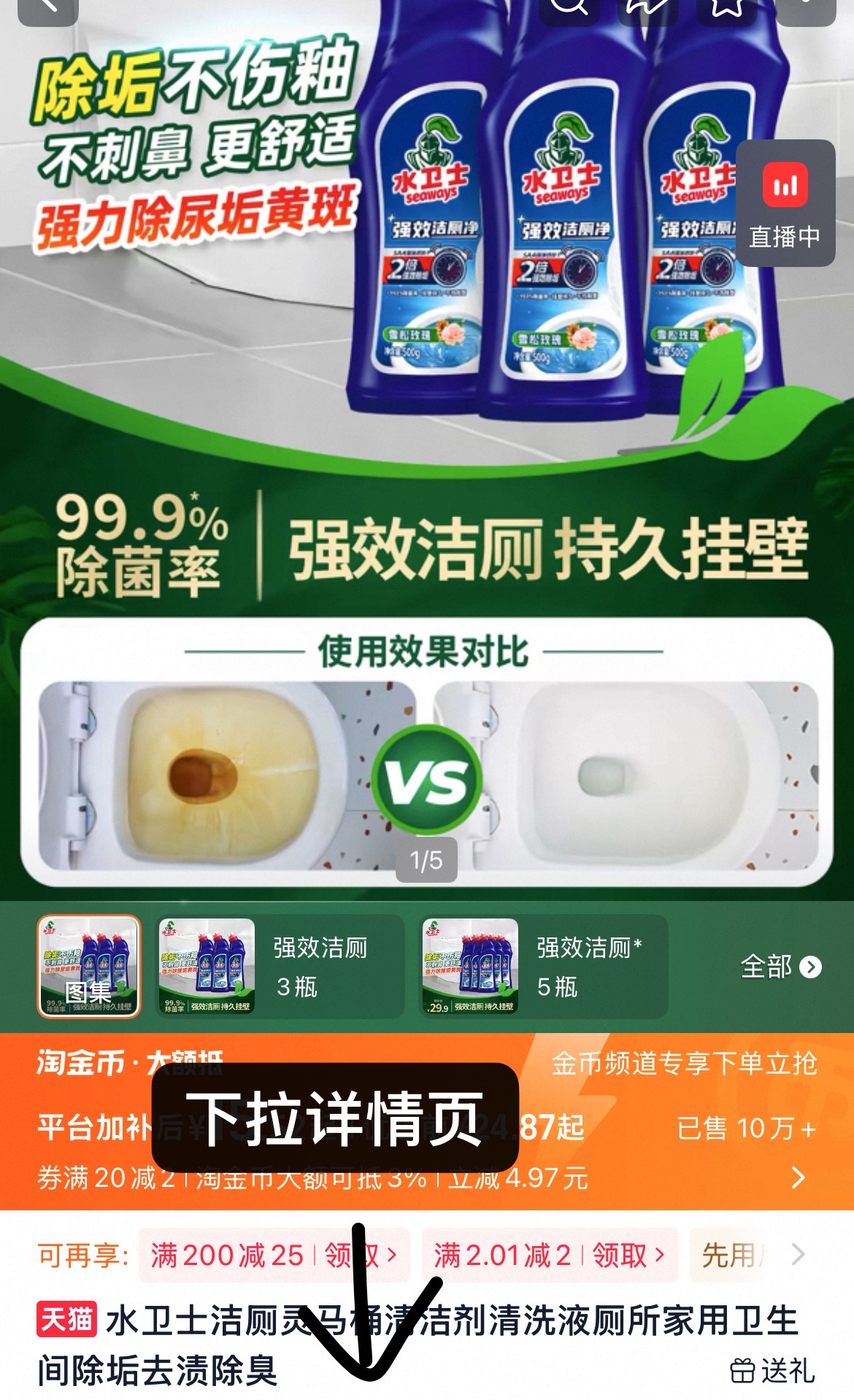Share this product
Screen dimensions: 854x1400
pos(648,9)
